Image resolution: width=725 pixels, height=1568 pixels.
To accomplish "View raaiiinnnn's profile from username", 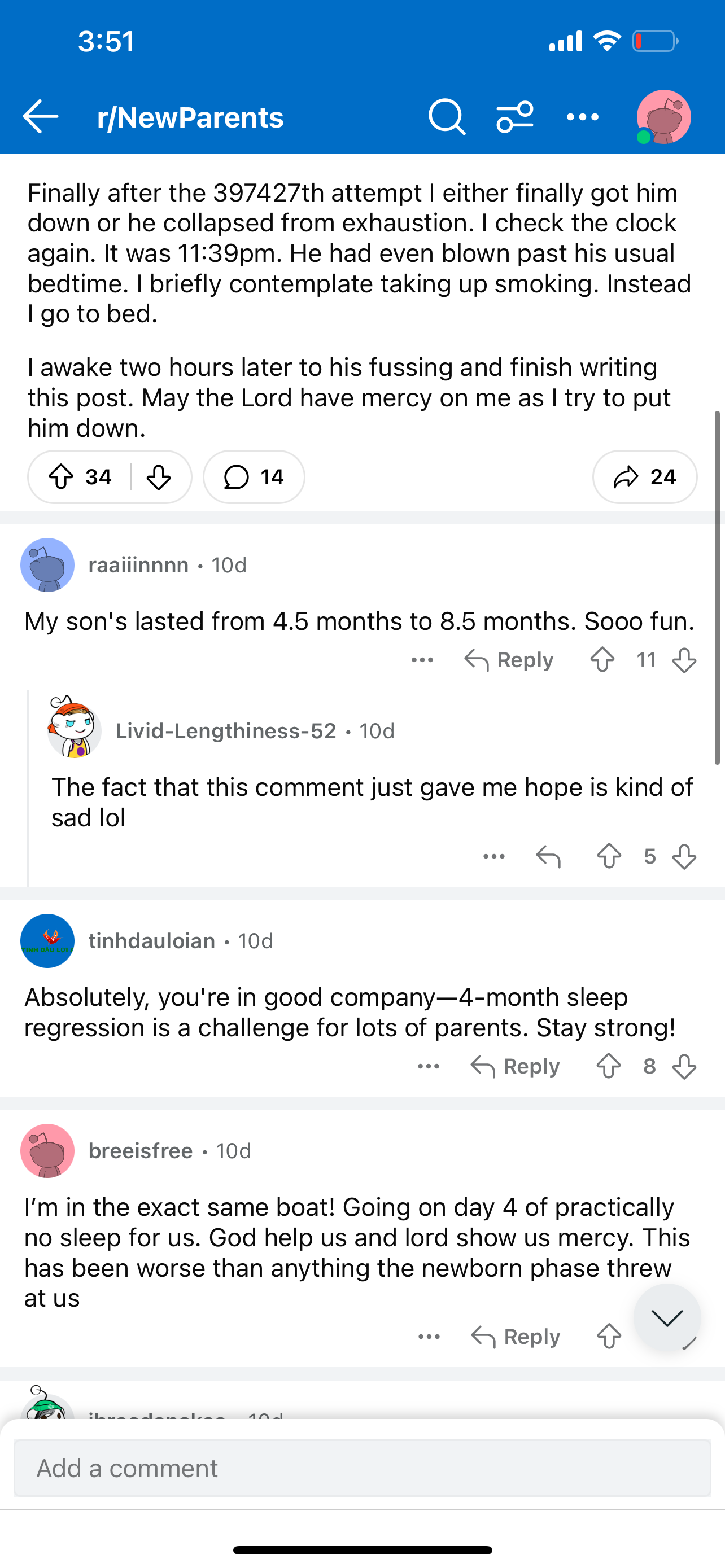I will 138,565.
